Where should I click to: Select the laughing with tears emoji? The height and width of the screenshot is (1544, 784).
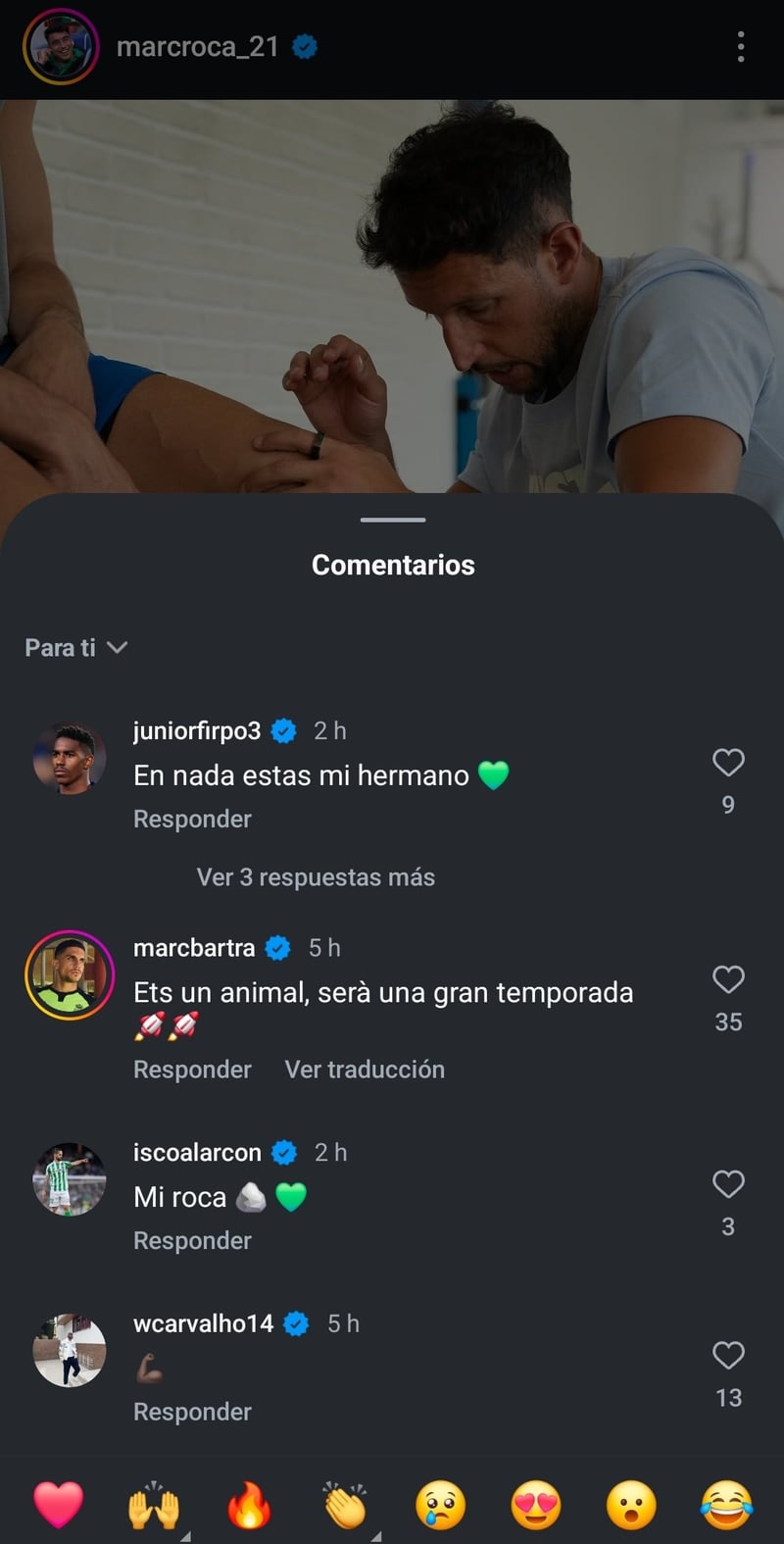726,1505
